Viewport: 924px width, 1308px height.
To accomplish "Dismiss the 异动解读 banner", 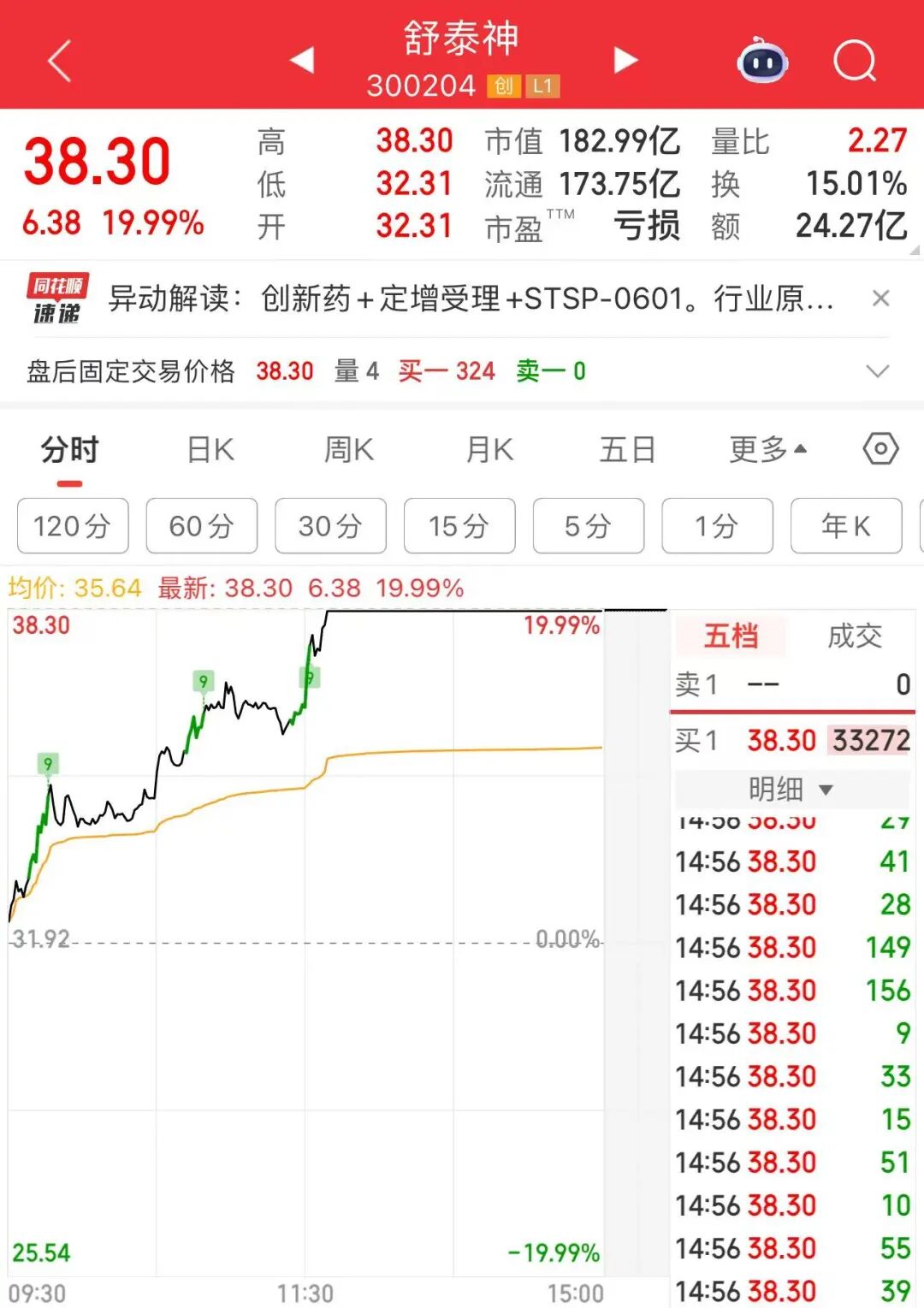I will pyautogui.click(x=880, y=299).
